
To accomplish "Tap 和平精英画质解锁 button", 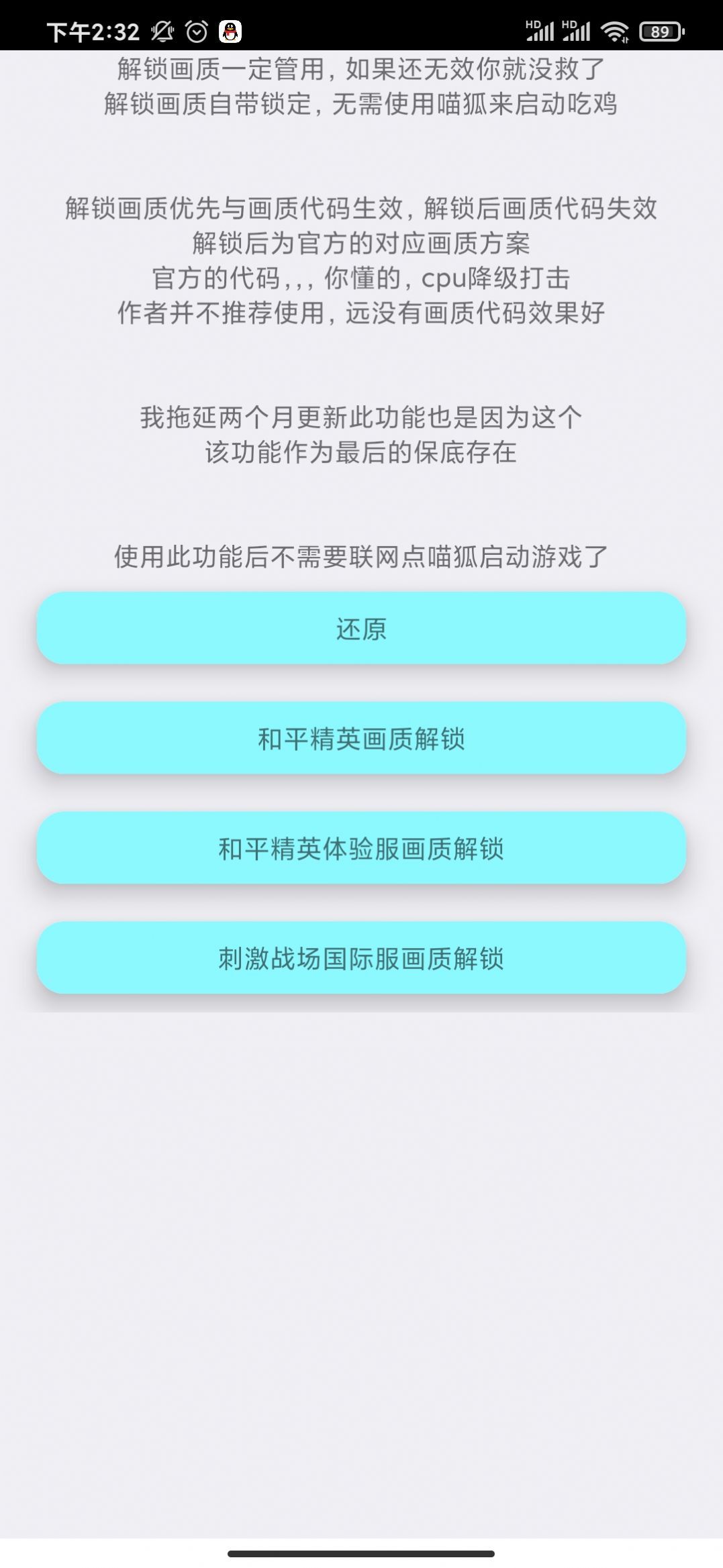I will tap(361, 739).
